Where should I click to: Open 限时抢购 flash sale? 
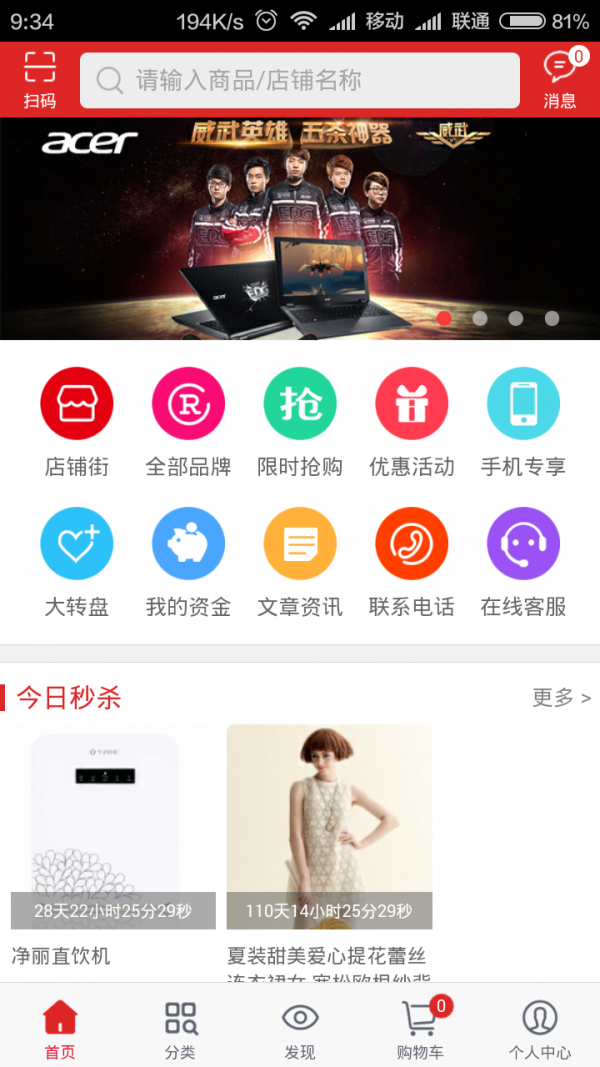pos(300,421)
